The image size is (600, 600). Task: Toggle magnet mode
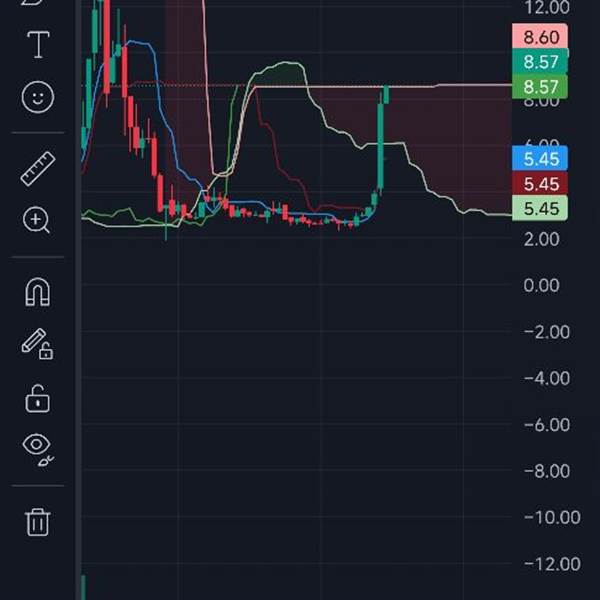[38, 292]
